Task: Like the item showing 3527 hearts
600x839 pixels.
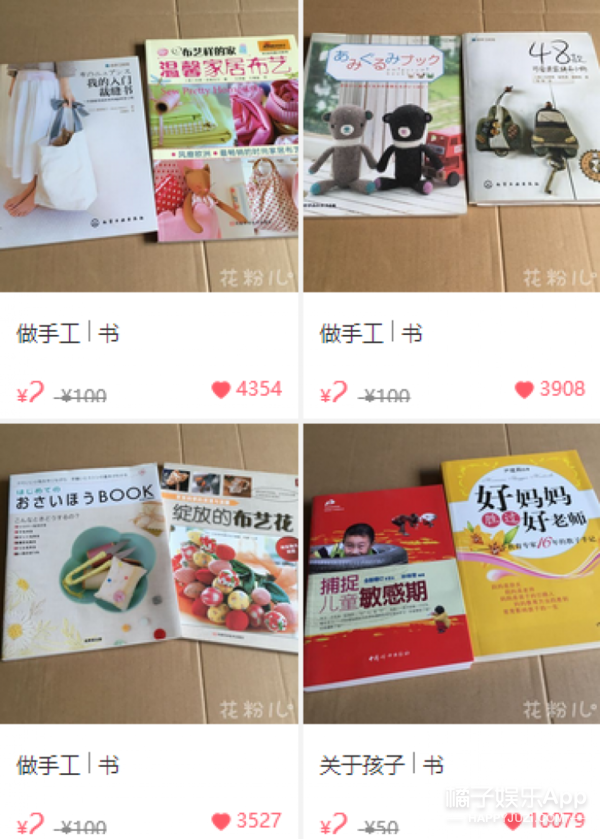Action: (x=221, y=821)
